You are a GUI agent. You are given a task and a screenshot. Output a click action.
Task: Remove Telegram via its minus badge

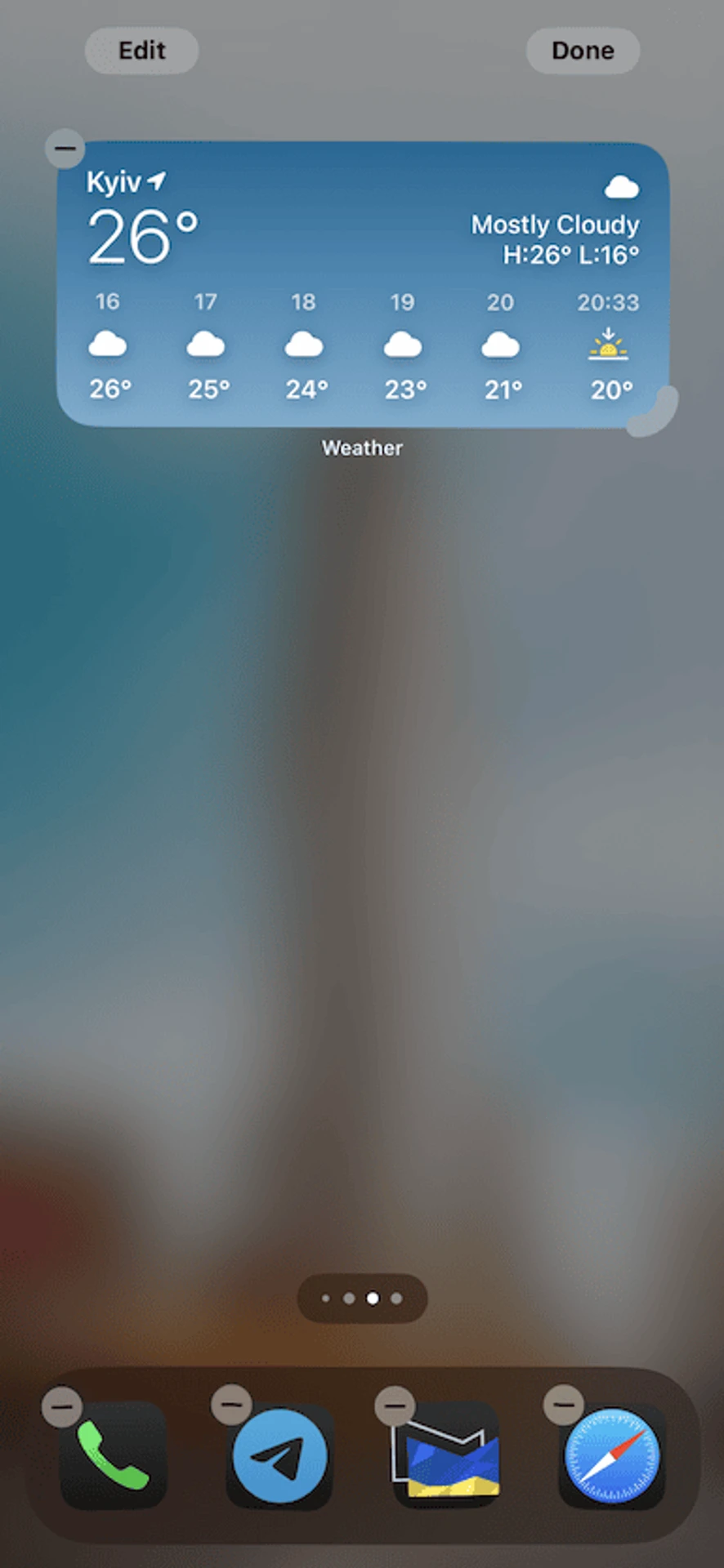click(231, 1405)
